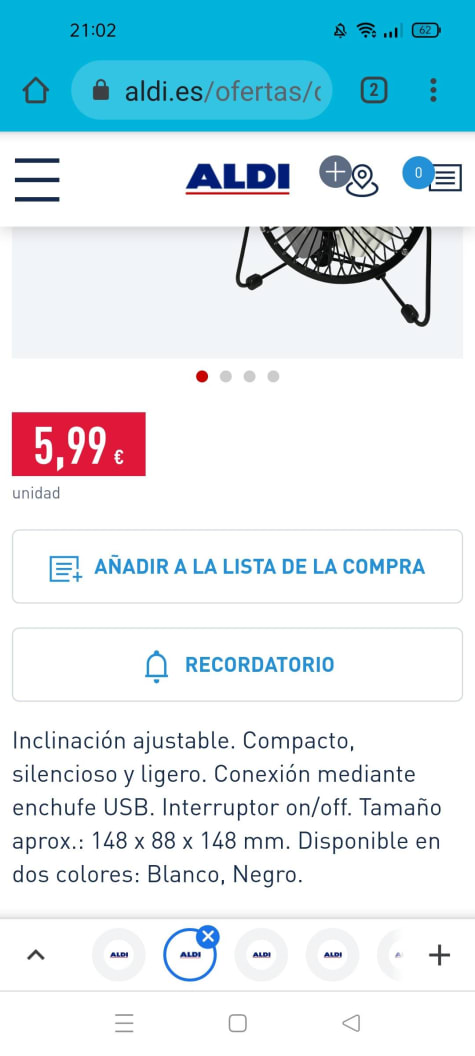475x1056 pixels.
Task: Close the current ALDI tab
Action: point(208,936)
